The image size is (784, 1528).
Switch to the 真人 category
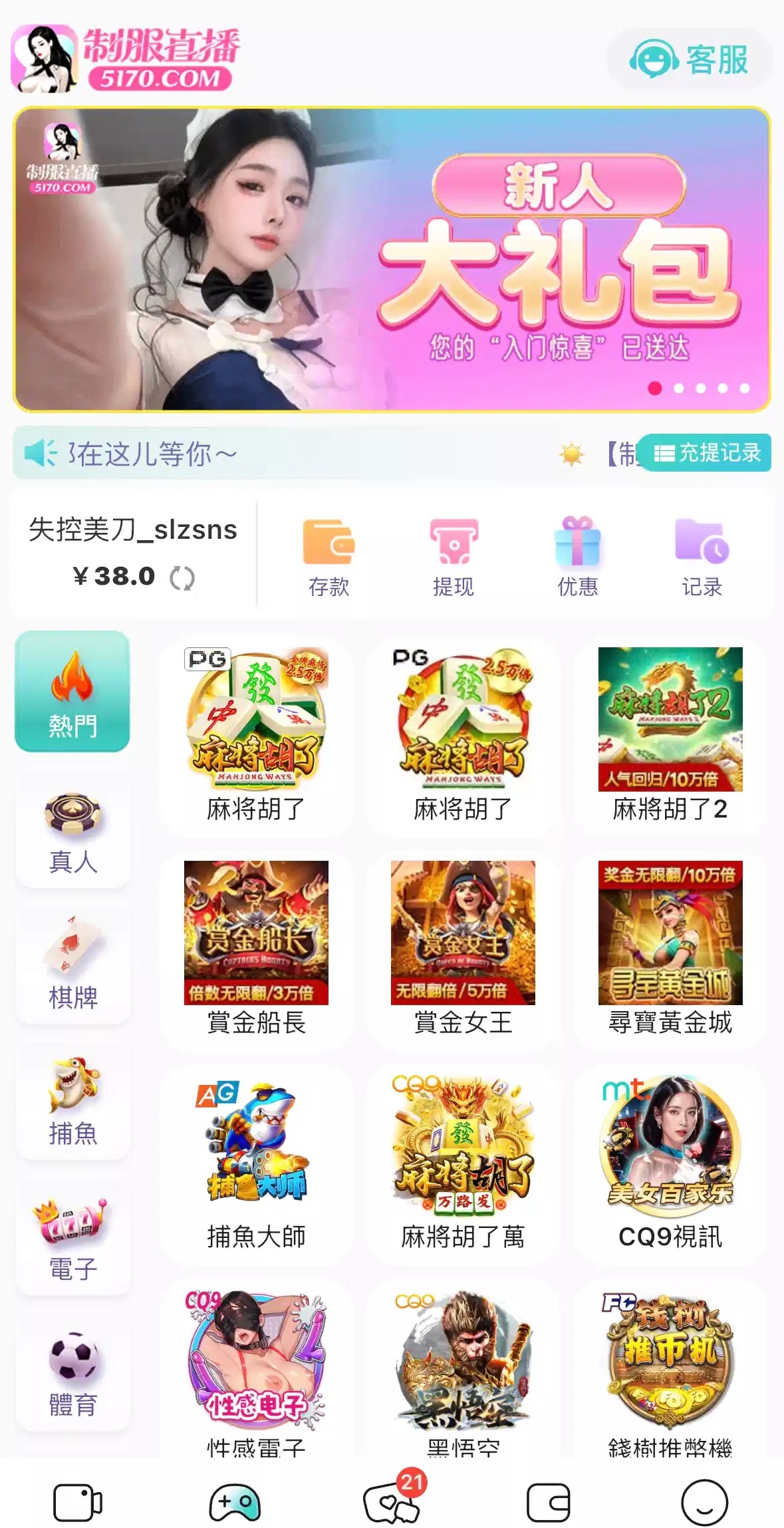point(72,832)
